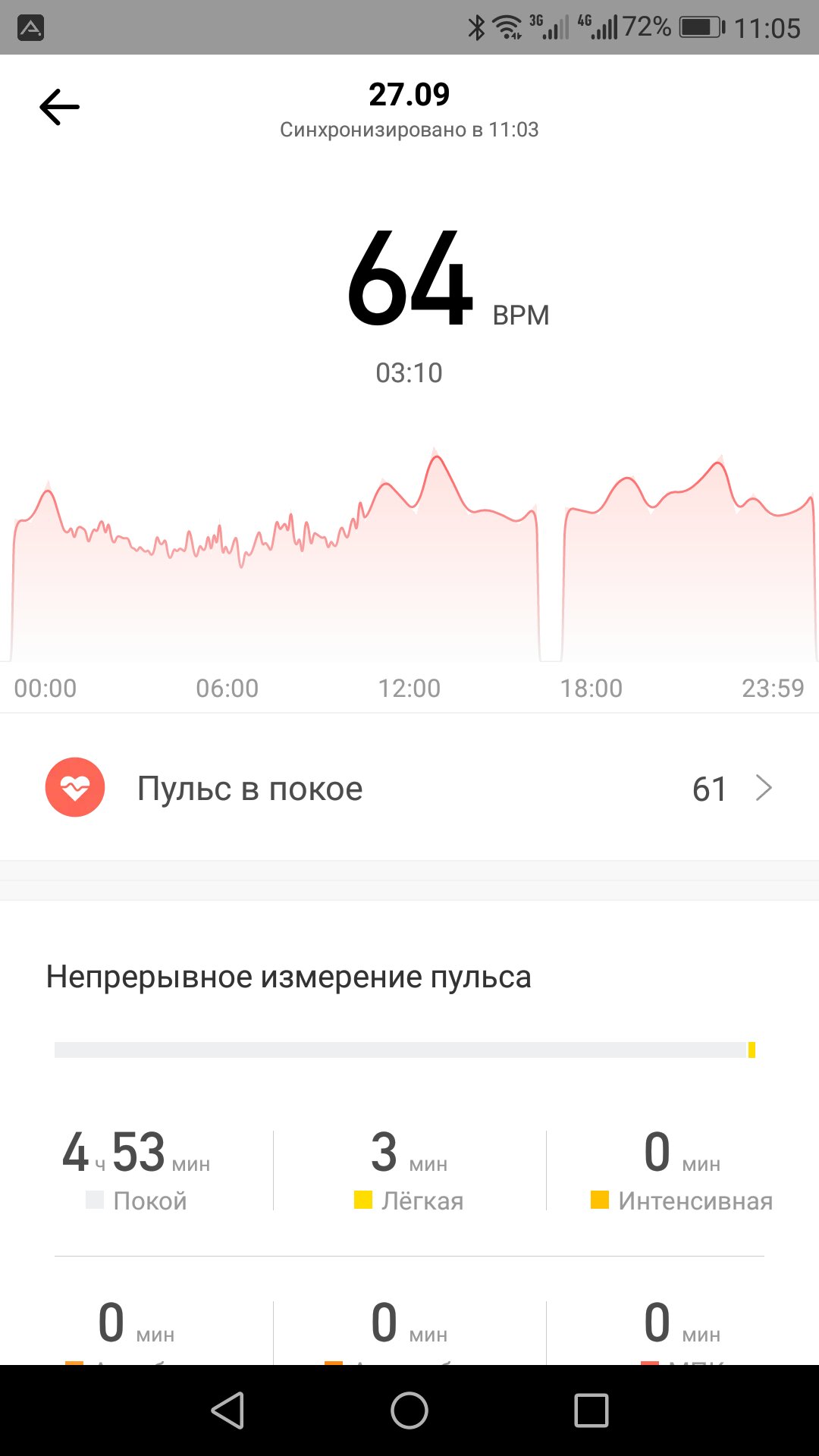Open the Пульс в покое row
The height and width of the screenshot is (1456, 819).
pos(409,789)
